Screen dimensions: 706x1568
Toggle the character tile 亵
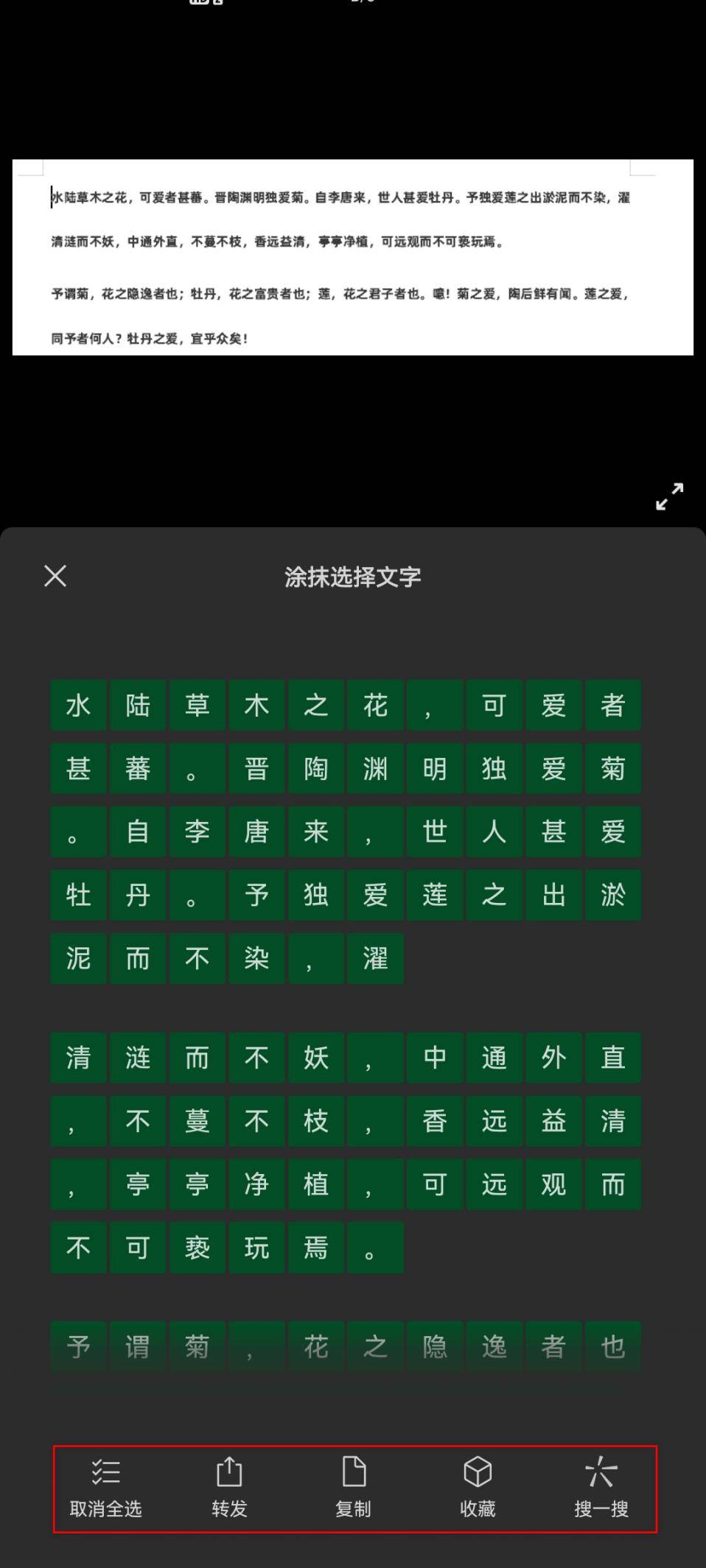tap(197, 1248)
